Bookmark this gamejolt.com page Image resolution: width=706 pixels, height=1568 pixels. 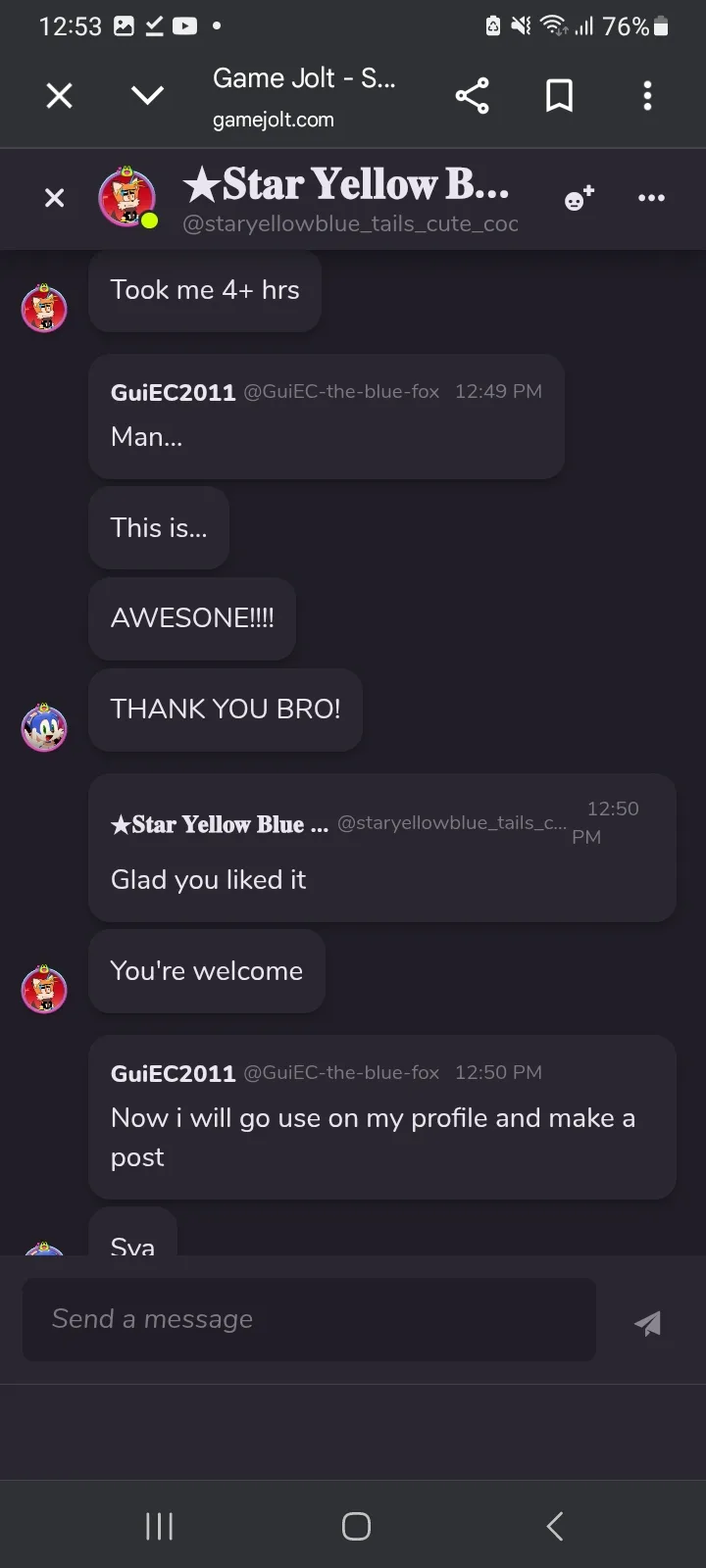pos(559,95)
